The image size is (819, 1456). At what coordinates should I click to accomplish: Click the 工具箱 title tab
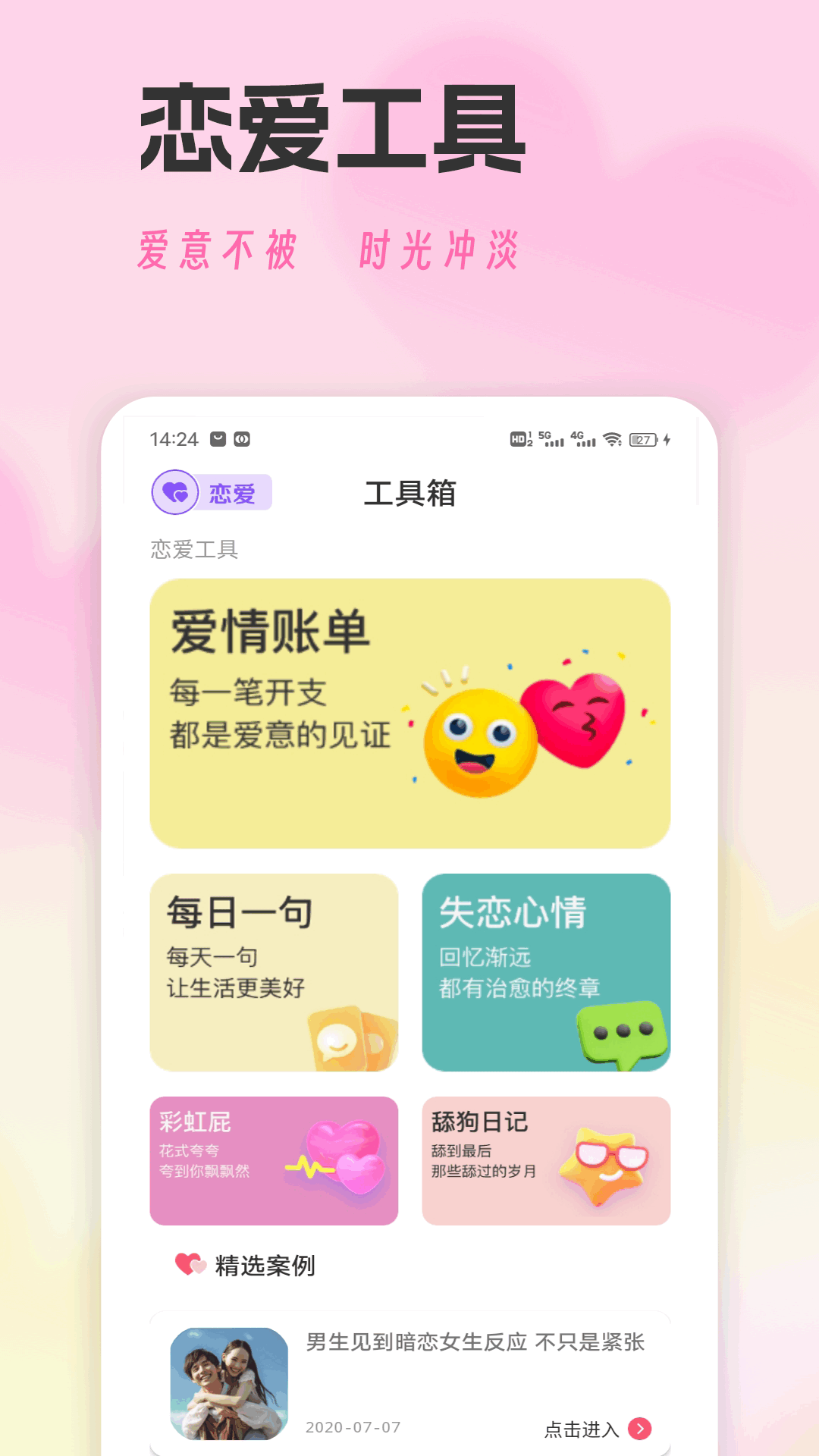(409, 492)
